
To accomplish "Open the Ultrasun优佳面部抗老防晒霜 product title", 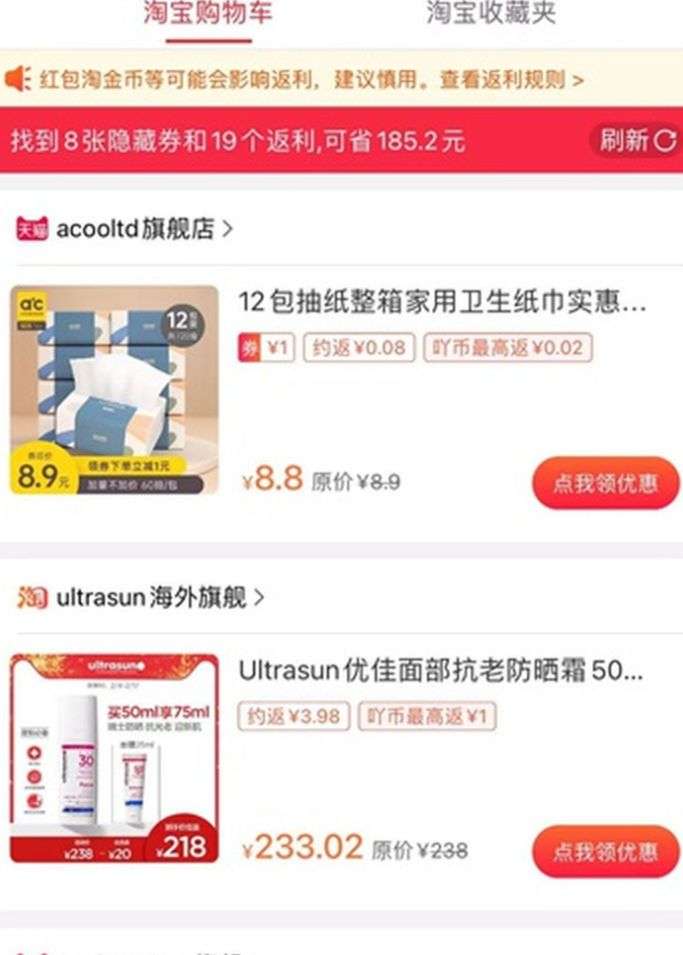I will [440, 670].
